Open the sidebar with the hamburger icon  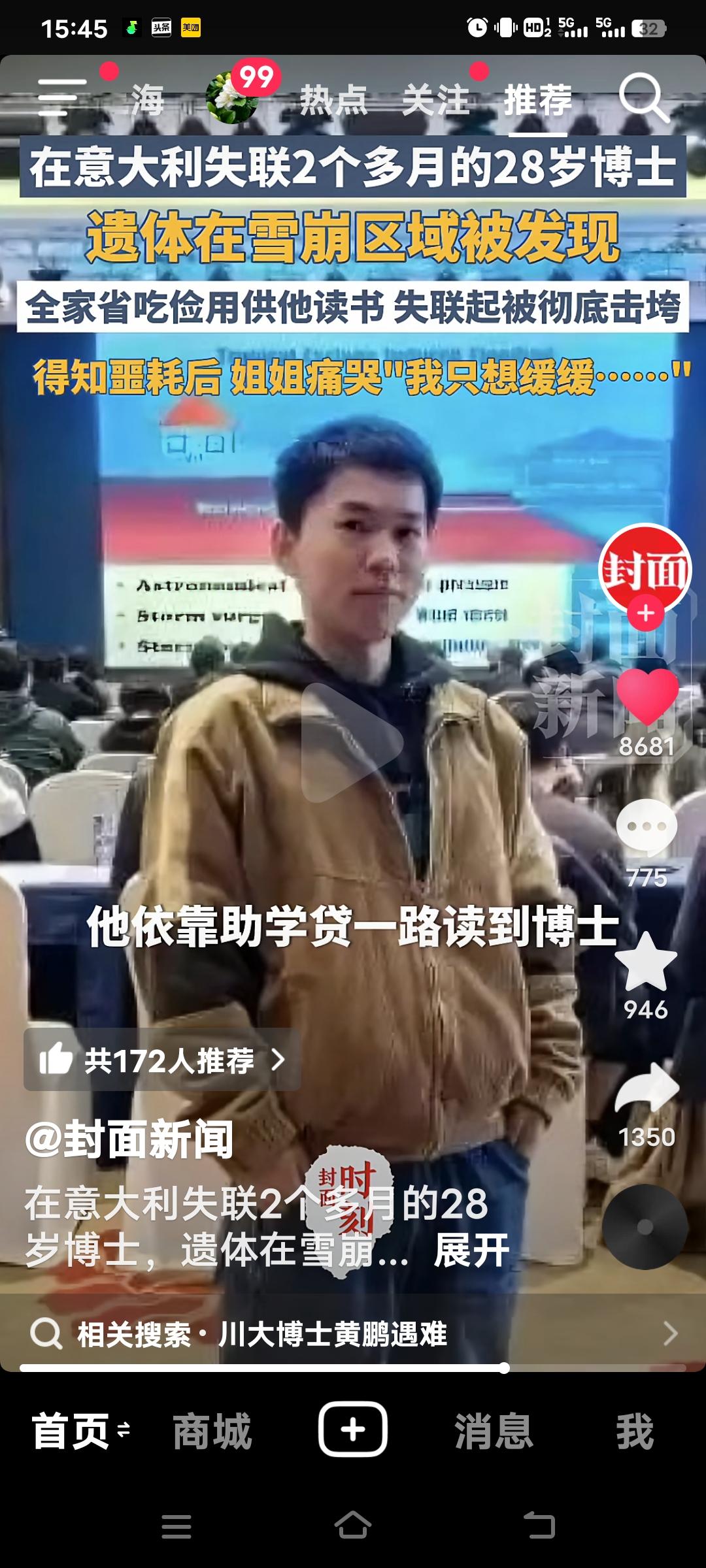[62, 98]
